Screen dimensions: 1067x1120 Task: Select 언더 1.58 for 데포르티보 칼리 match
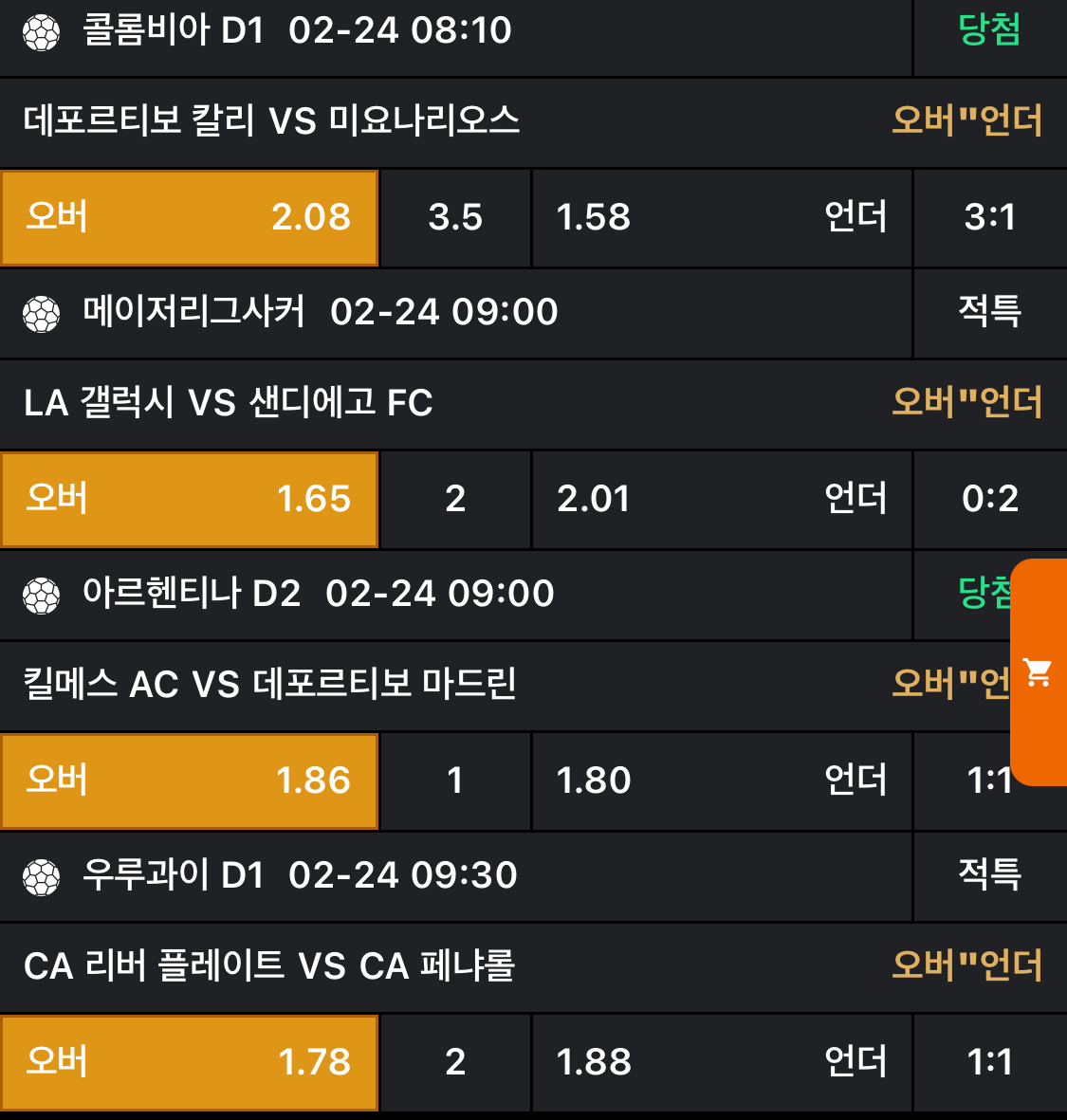[x=721, y=218]
